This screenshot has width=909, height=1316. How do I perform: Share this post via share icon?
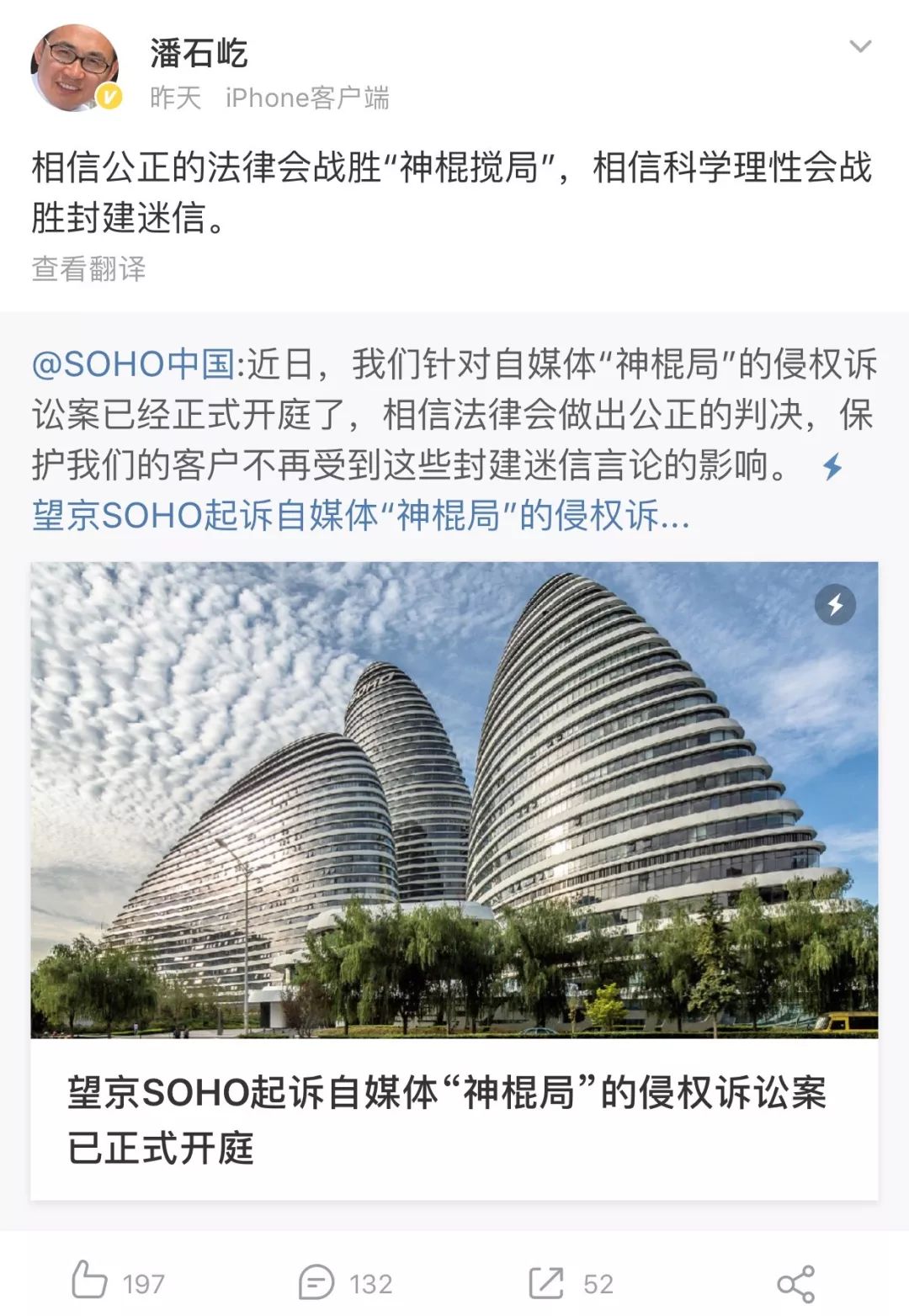(795, 1283)
